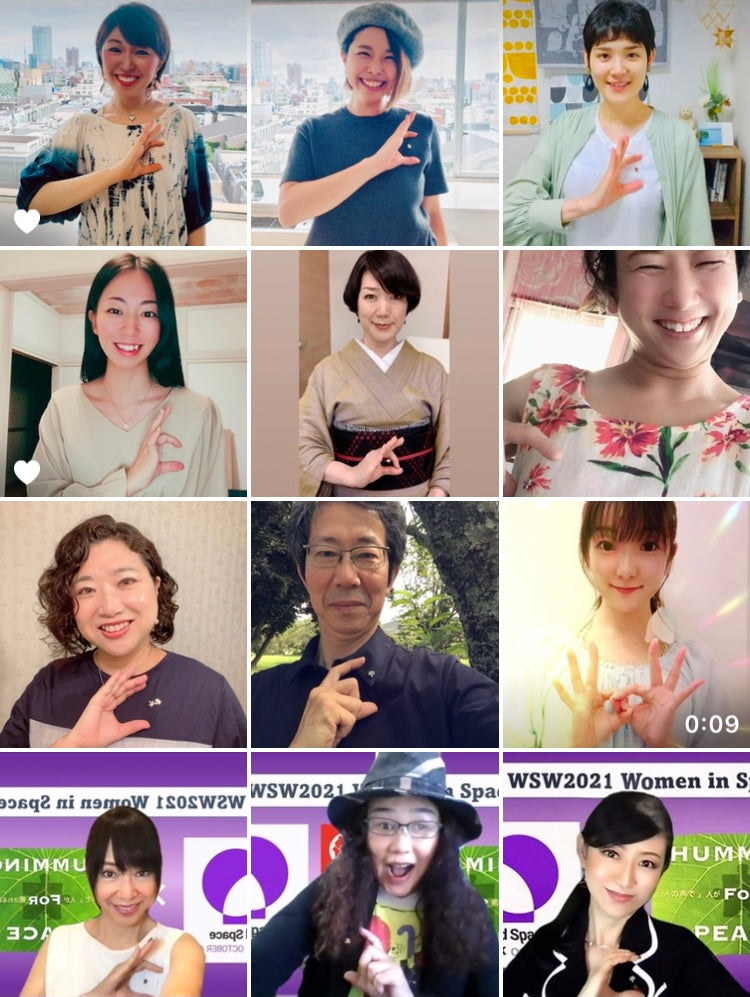Open the photo with the gray beret

(x=374, y=123)
